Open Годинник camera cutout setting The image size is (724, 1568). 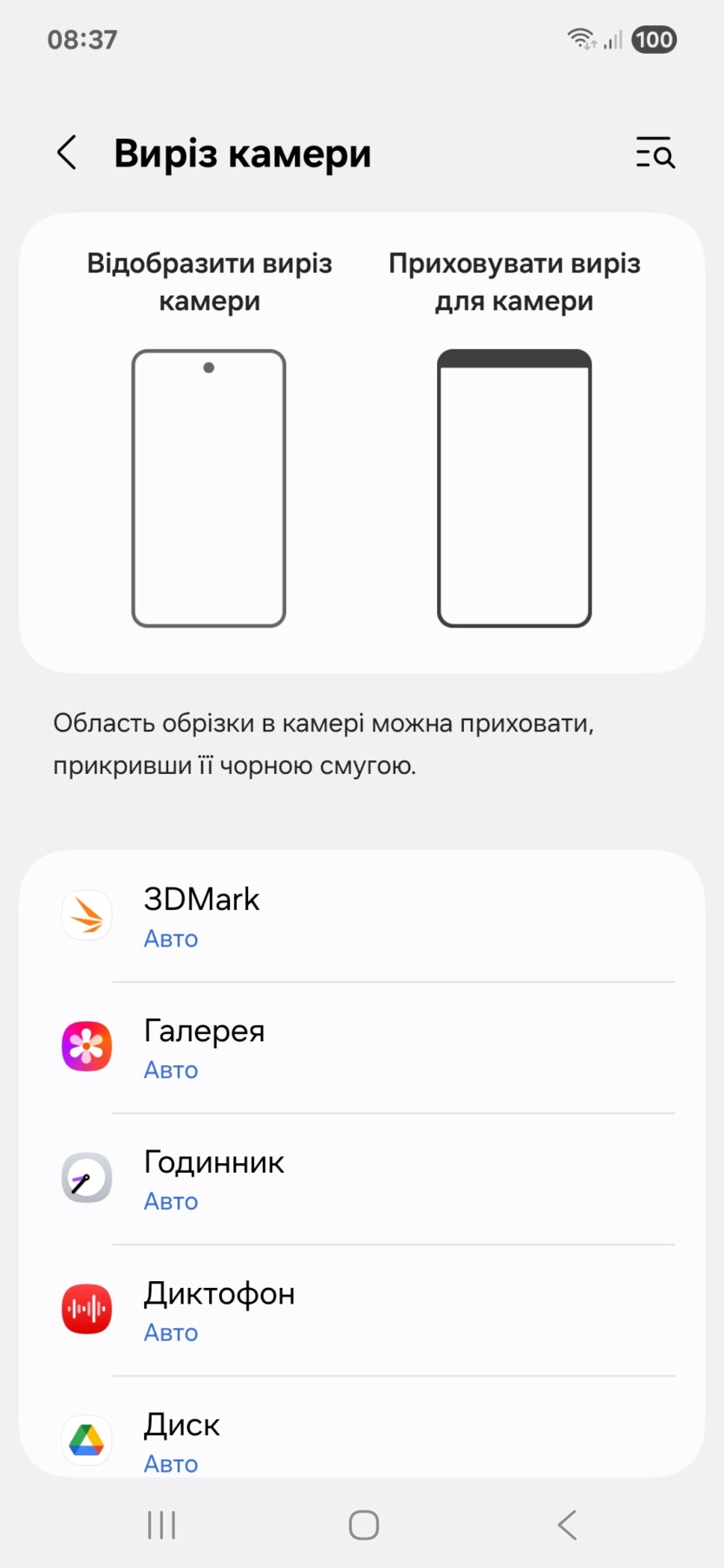tap(362, 1179)
